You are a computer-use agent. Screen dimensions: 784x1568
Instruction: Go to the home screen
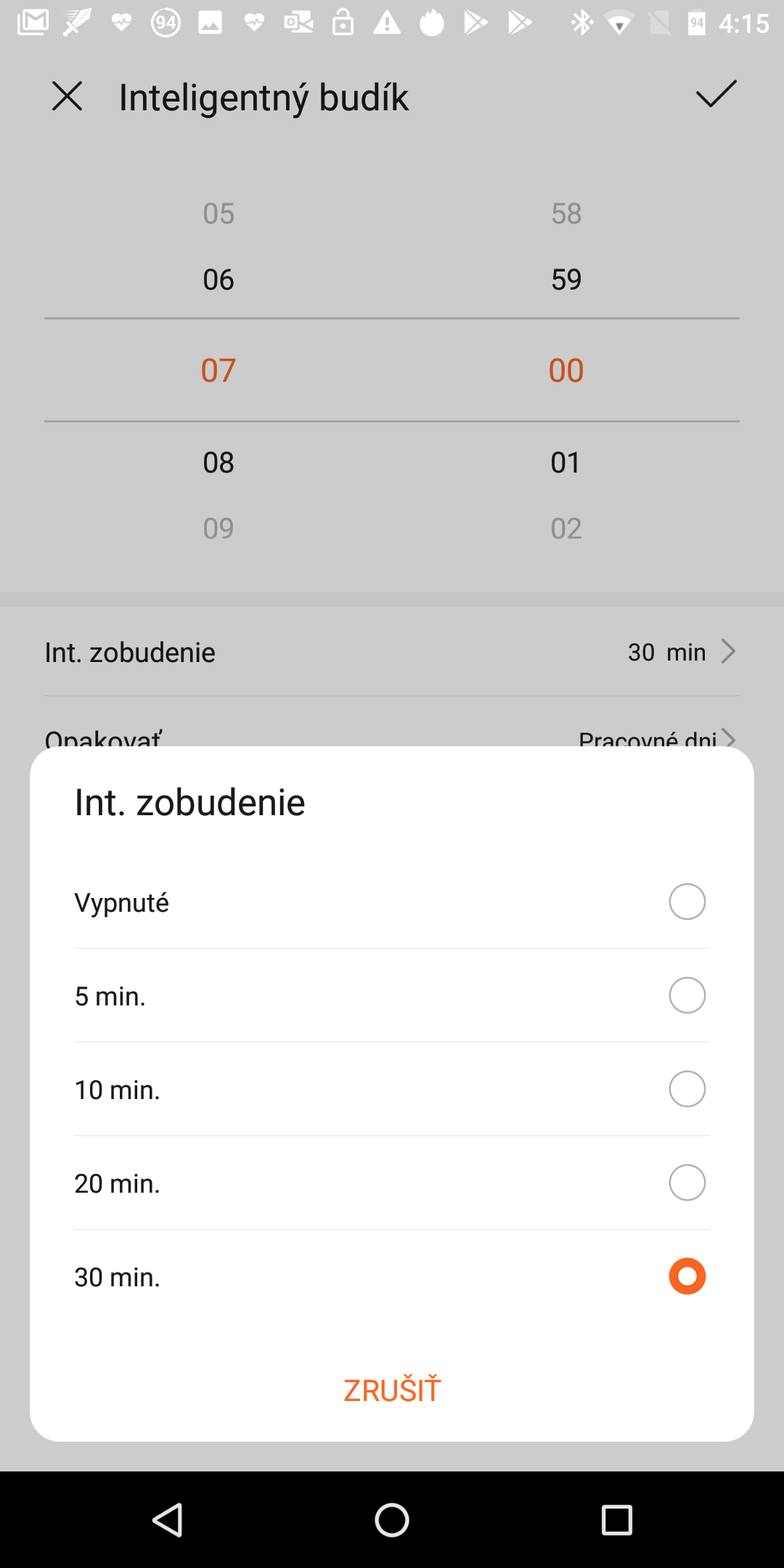pyautogui.click(x=392, y=1519)
